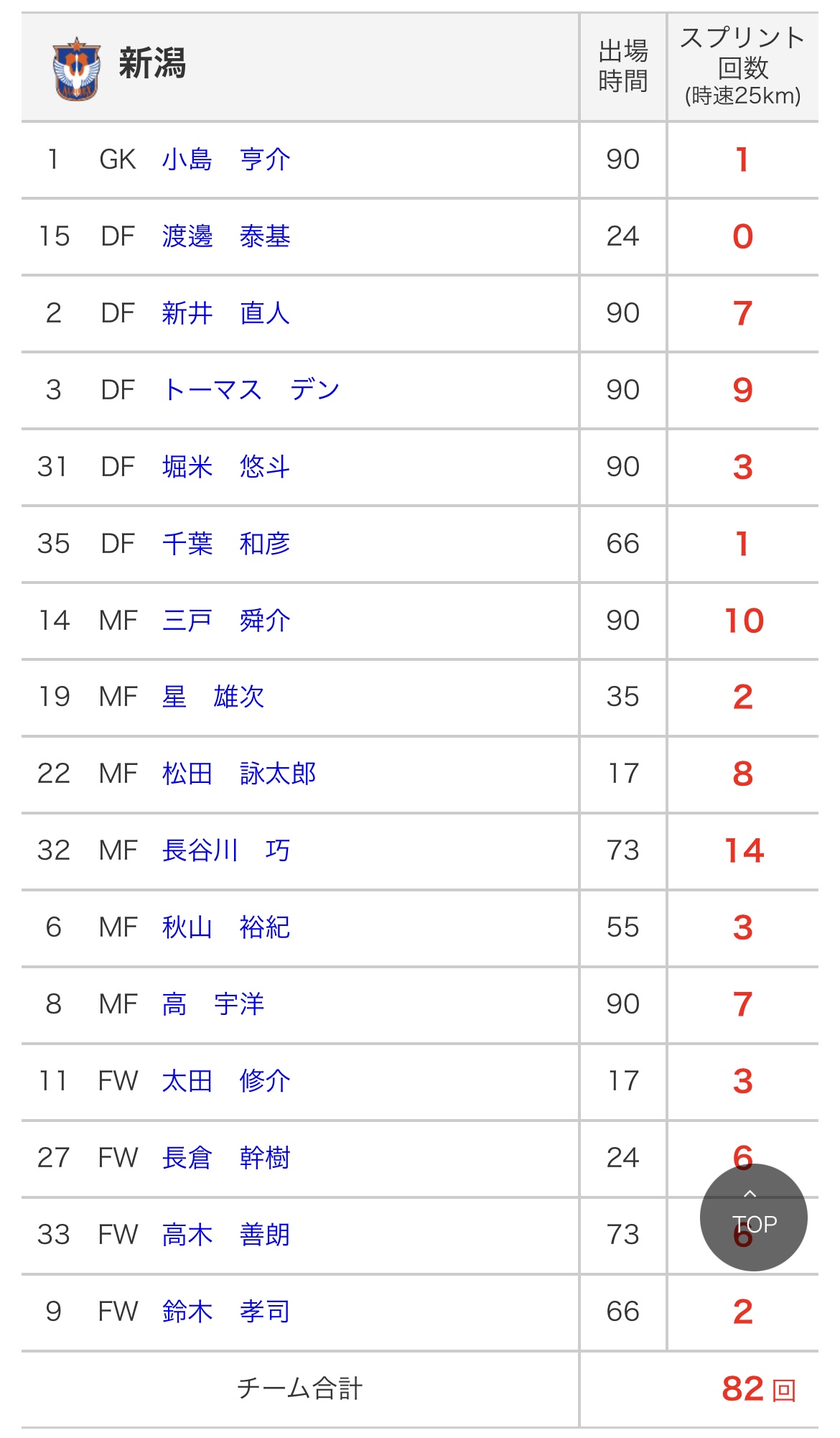The width and height of the screenshot is (840, 1438).
Task: Select player 千葉 和彦
Action: click(x=226, y=544)
